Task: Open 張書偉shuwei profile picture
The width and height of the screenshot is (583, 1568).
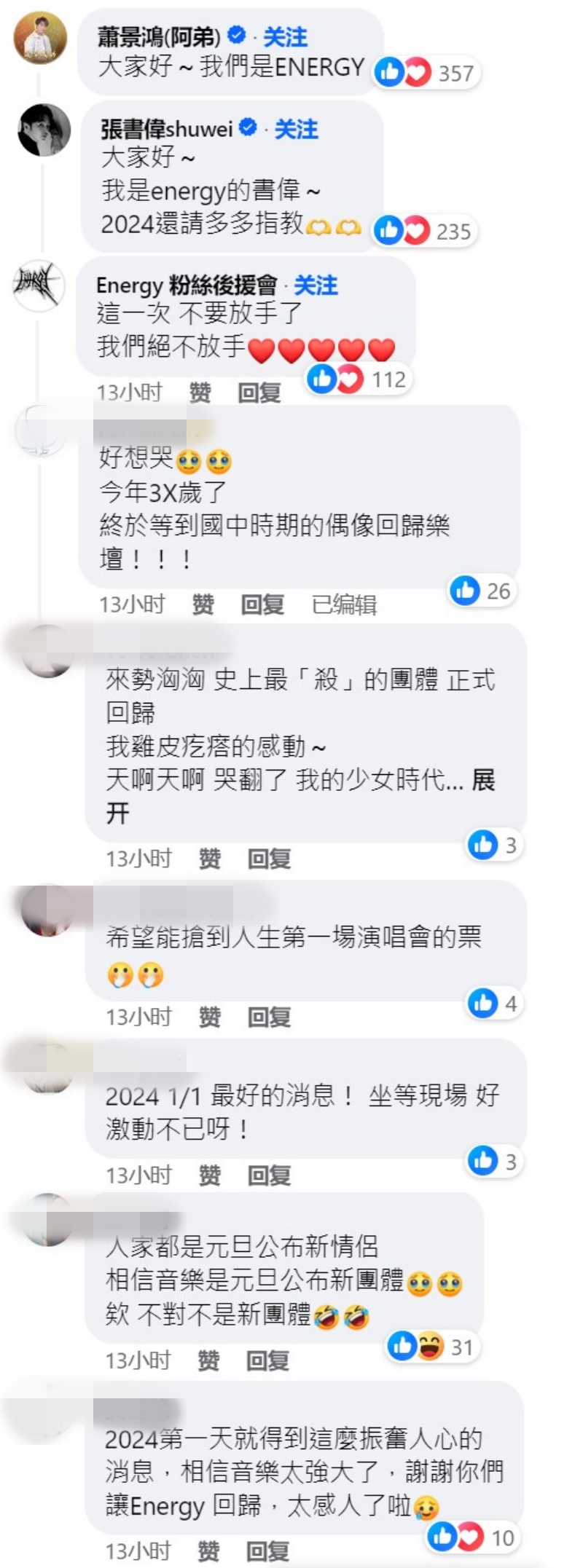Action: click(x=44, y=130)
